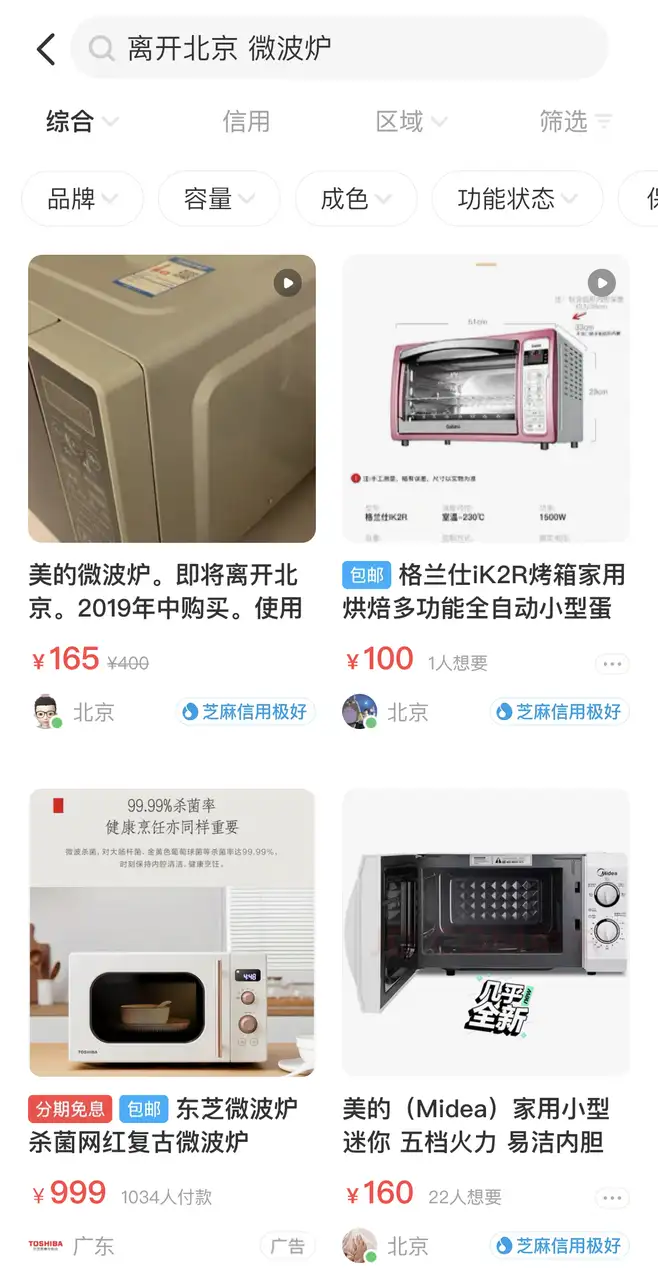Sort results by 信用
This screenshot has height=1280, width=658.
[246, 122]
